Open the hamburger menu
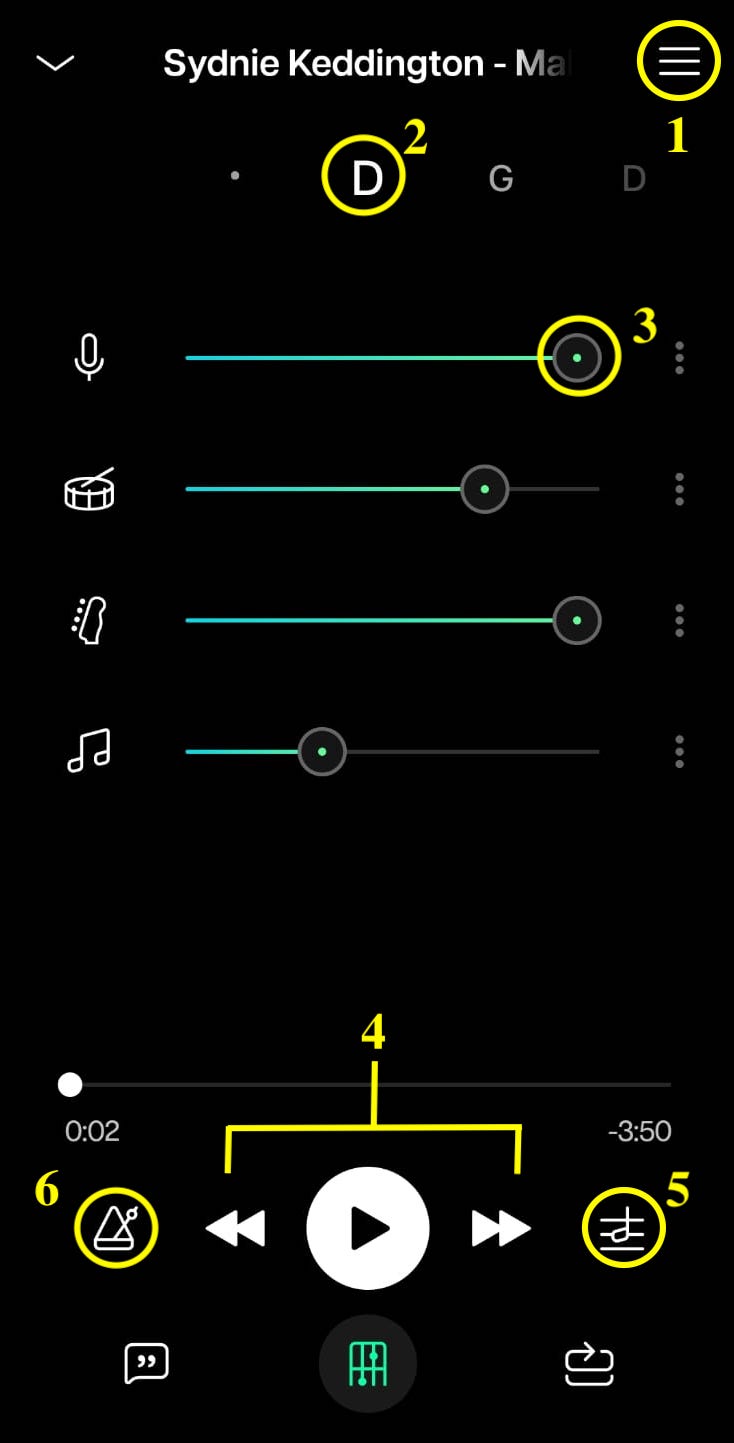This screenshot has width=734, height=1443. tap(678, 61)
